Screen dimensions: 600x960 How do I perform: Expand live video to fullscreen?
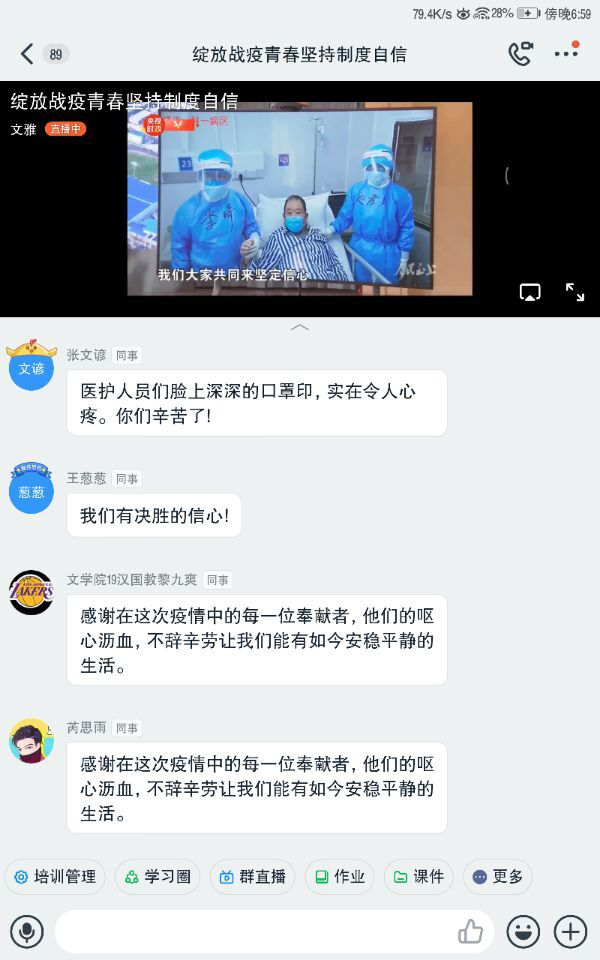click(575, 292)
